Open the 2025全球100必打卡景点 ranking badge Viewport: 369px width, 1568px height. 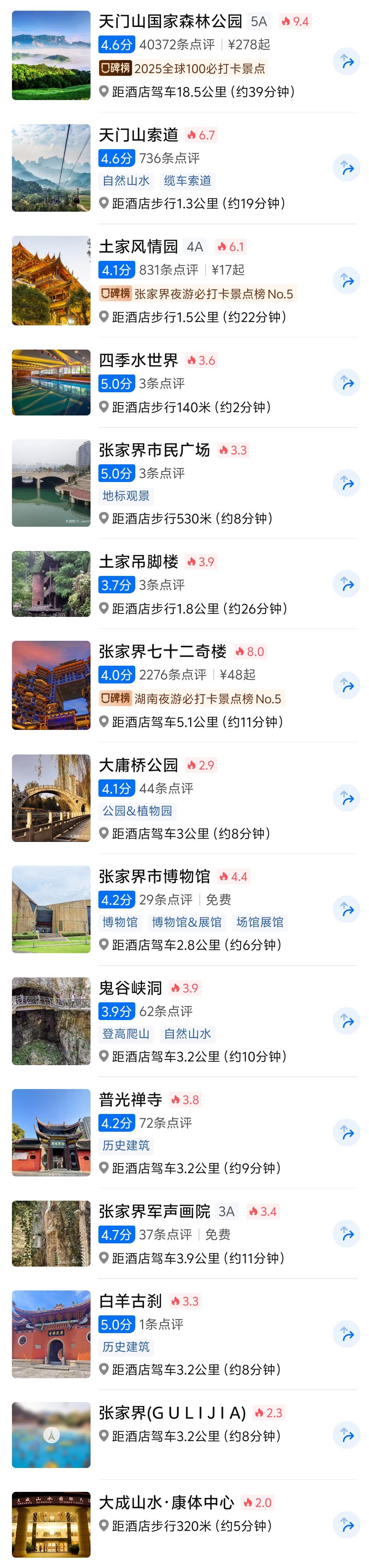(183, 68)
